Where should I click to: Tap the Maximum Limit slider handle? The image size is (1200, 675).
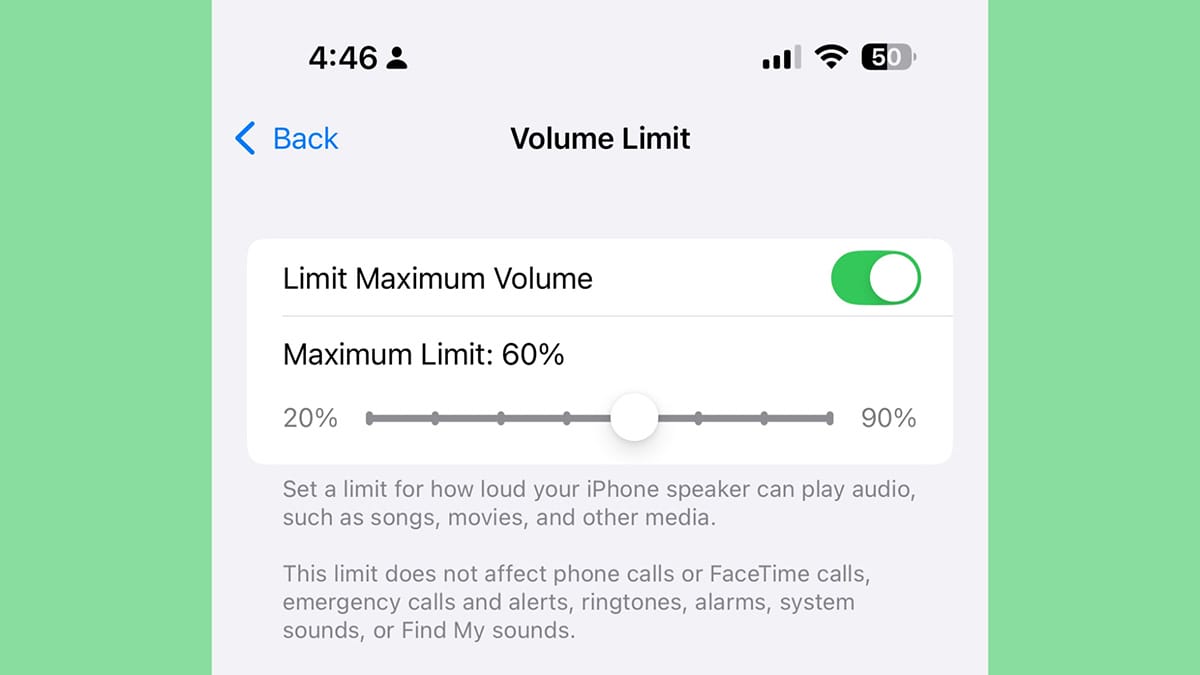coord(634,418)
